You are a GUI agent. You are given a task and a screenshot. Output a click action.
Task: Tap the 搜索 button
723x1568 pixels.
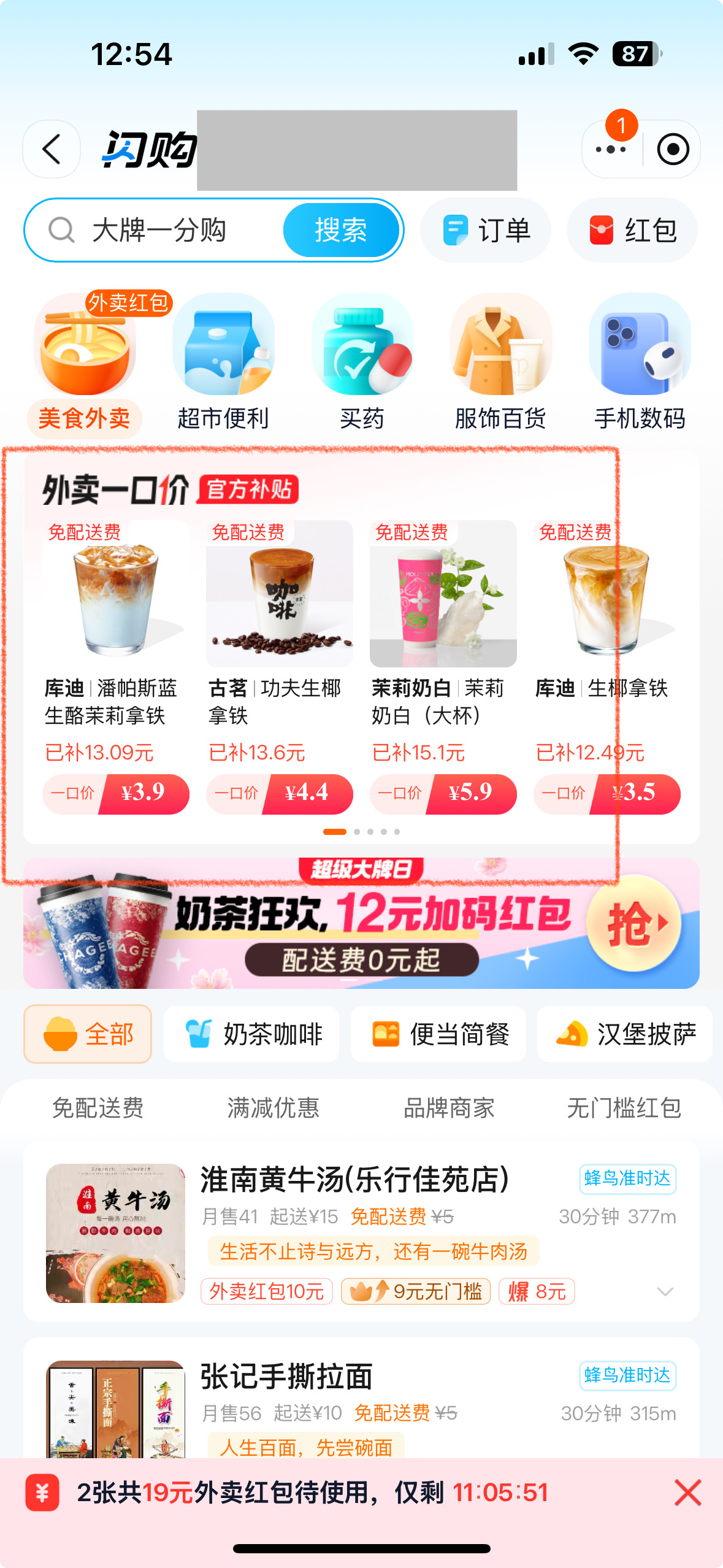pos(341,231)
